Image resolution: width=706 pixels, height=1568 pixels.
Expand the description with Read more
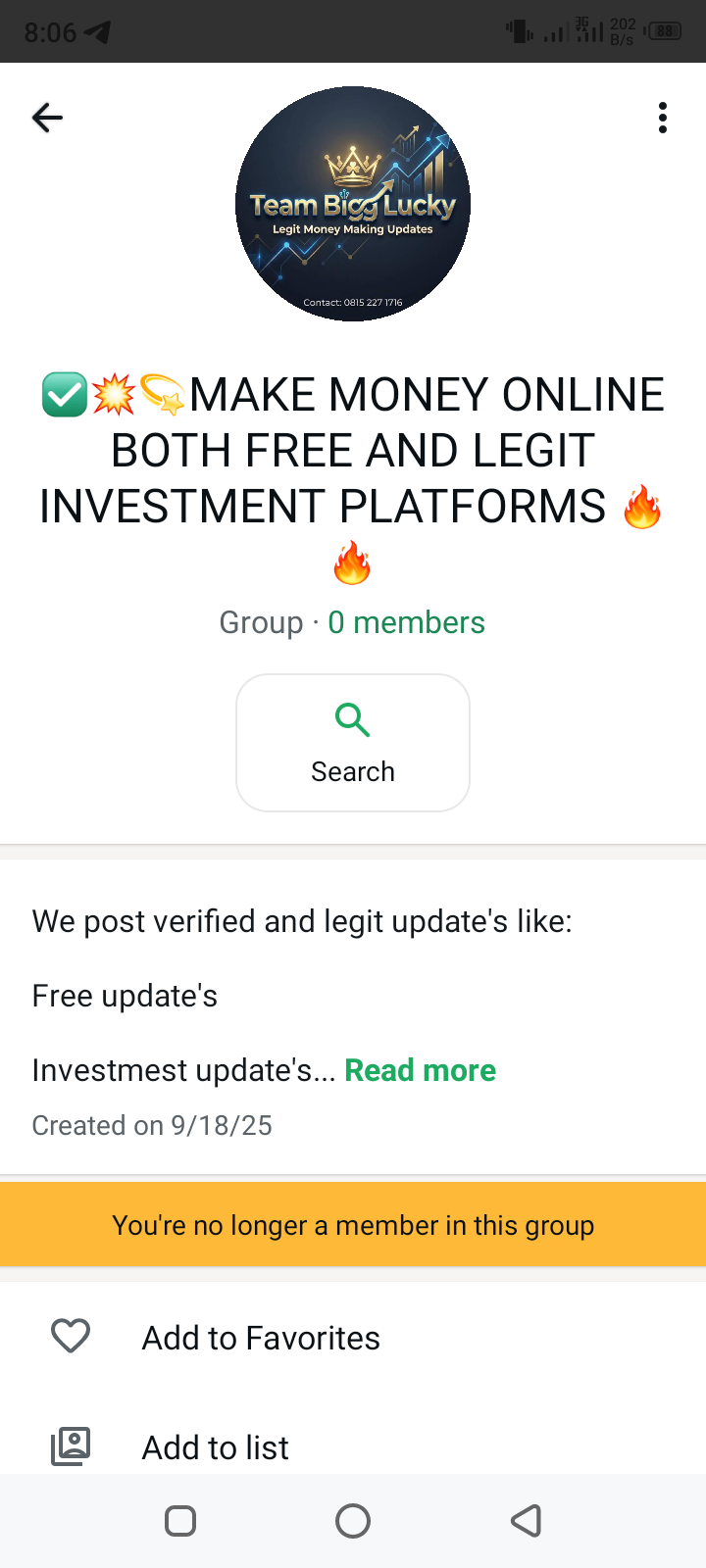[x=420, y=1070]
